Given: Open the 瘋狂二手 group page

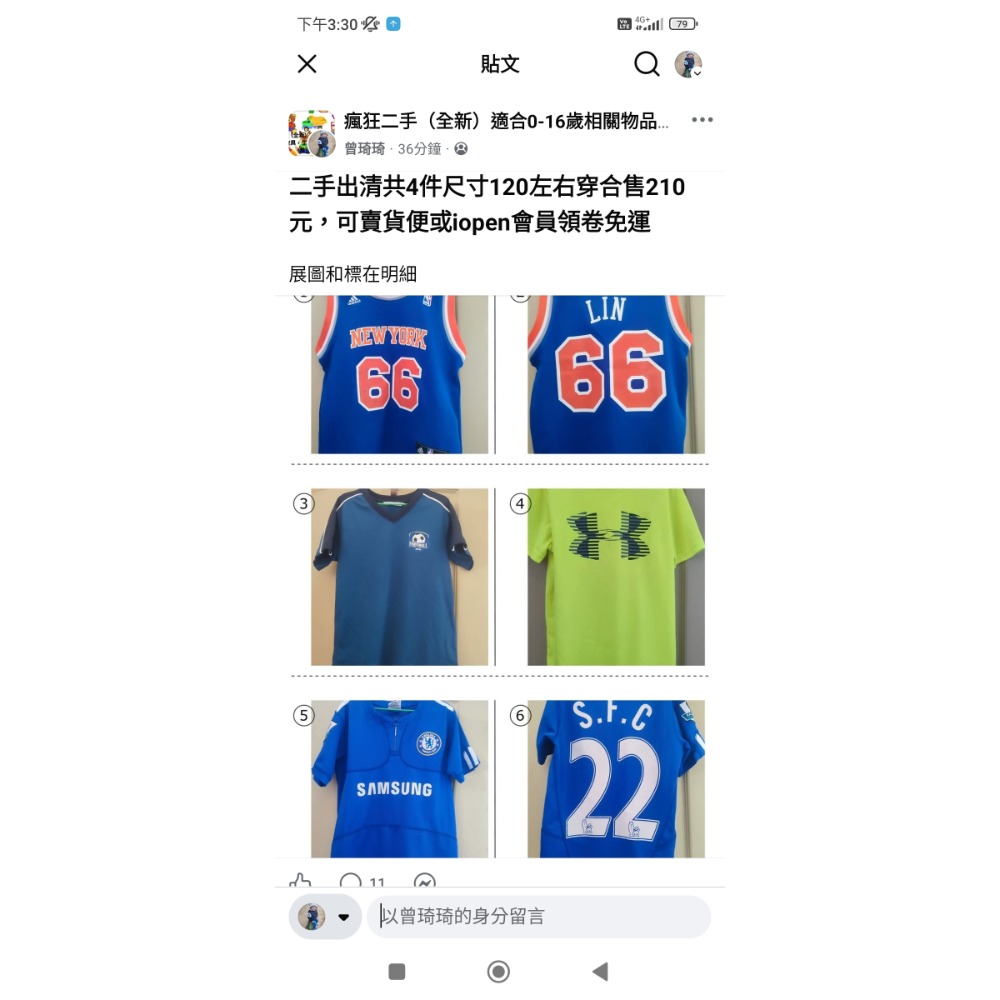Looking at the screenshot, I should tap(505, 121).
